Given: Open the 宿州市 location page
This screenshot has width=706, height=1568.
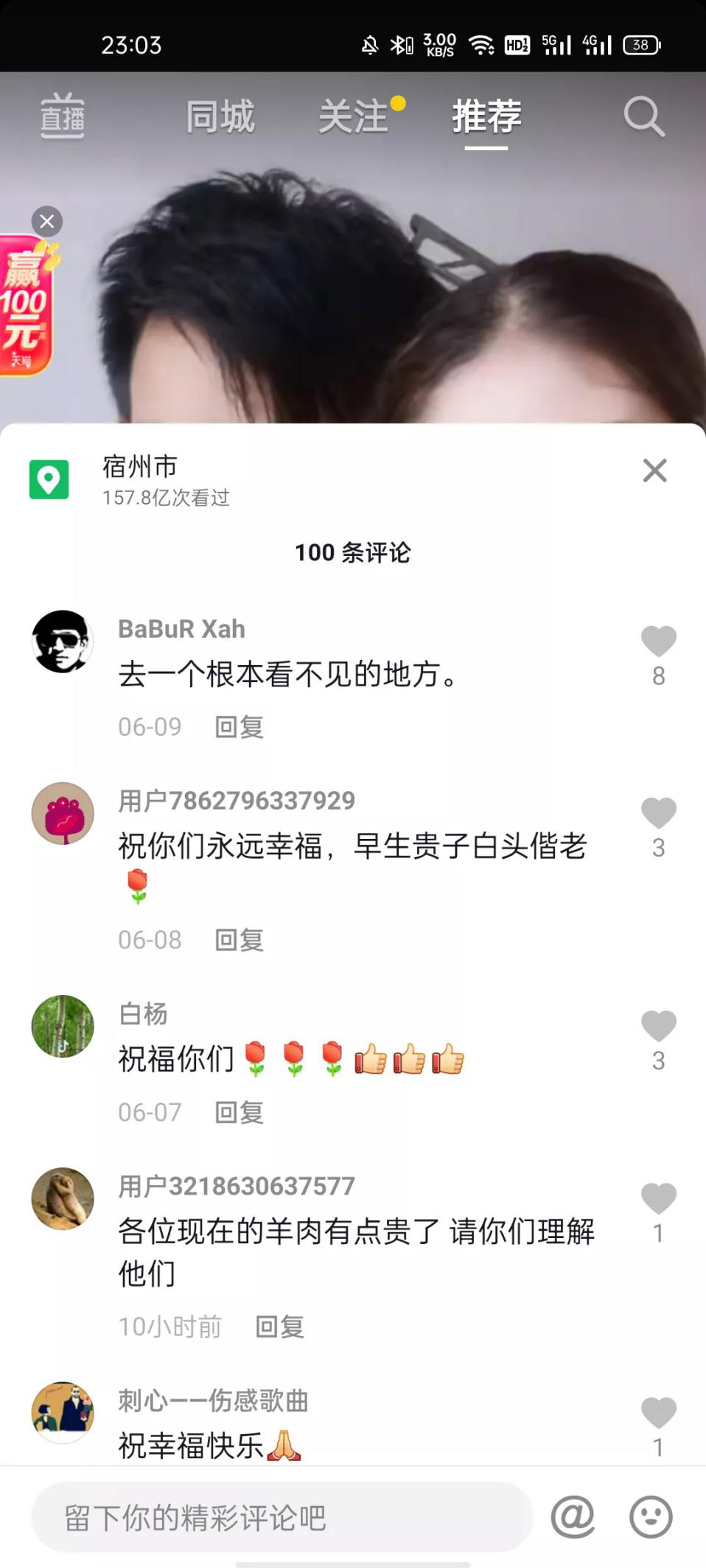Looking at the screenshot, I should (140, 479).
